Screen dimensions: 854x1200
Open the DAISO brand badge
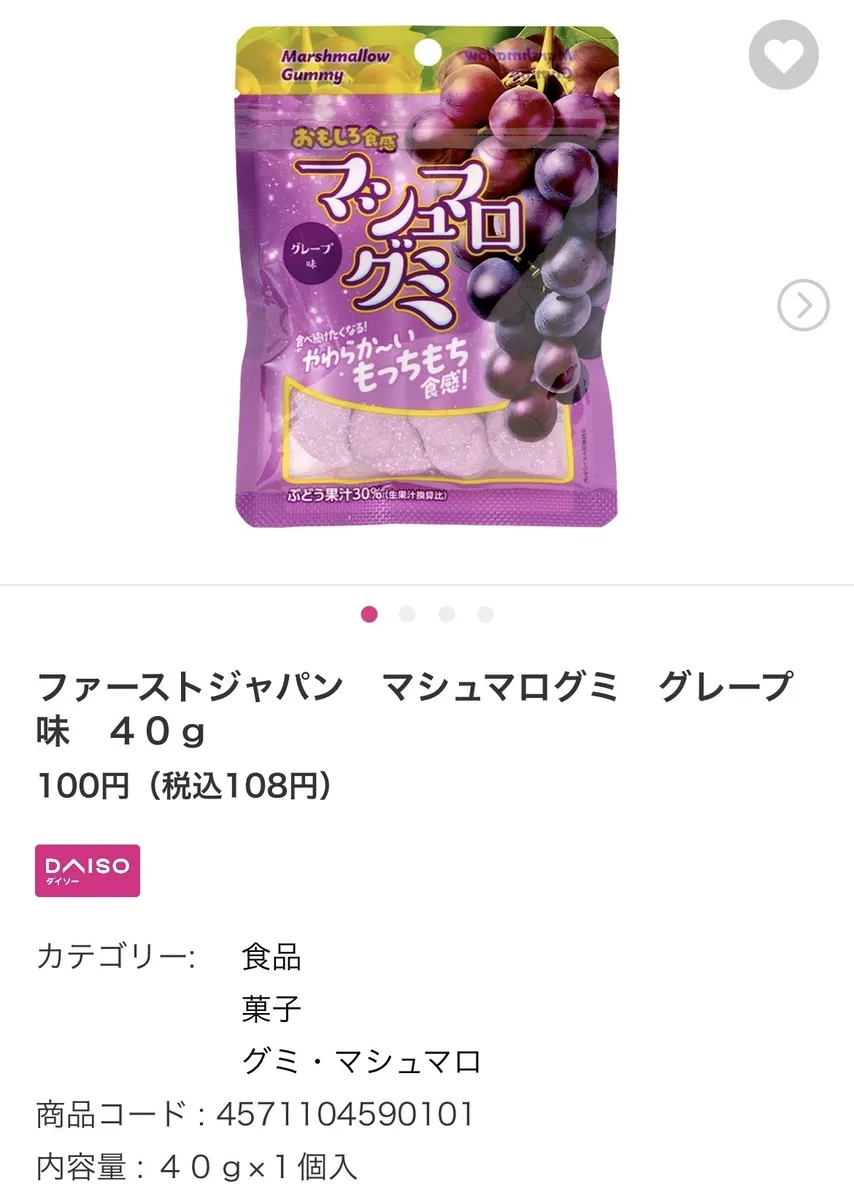(88, 869)
